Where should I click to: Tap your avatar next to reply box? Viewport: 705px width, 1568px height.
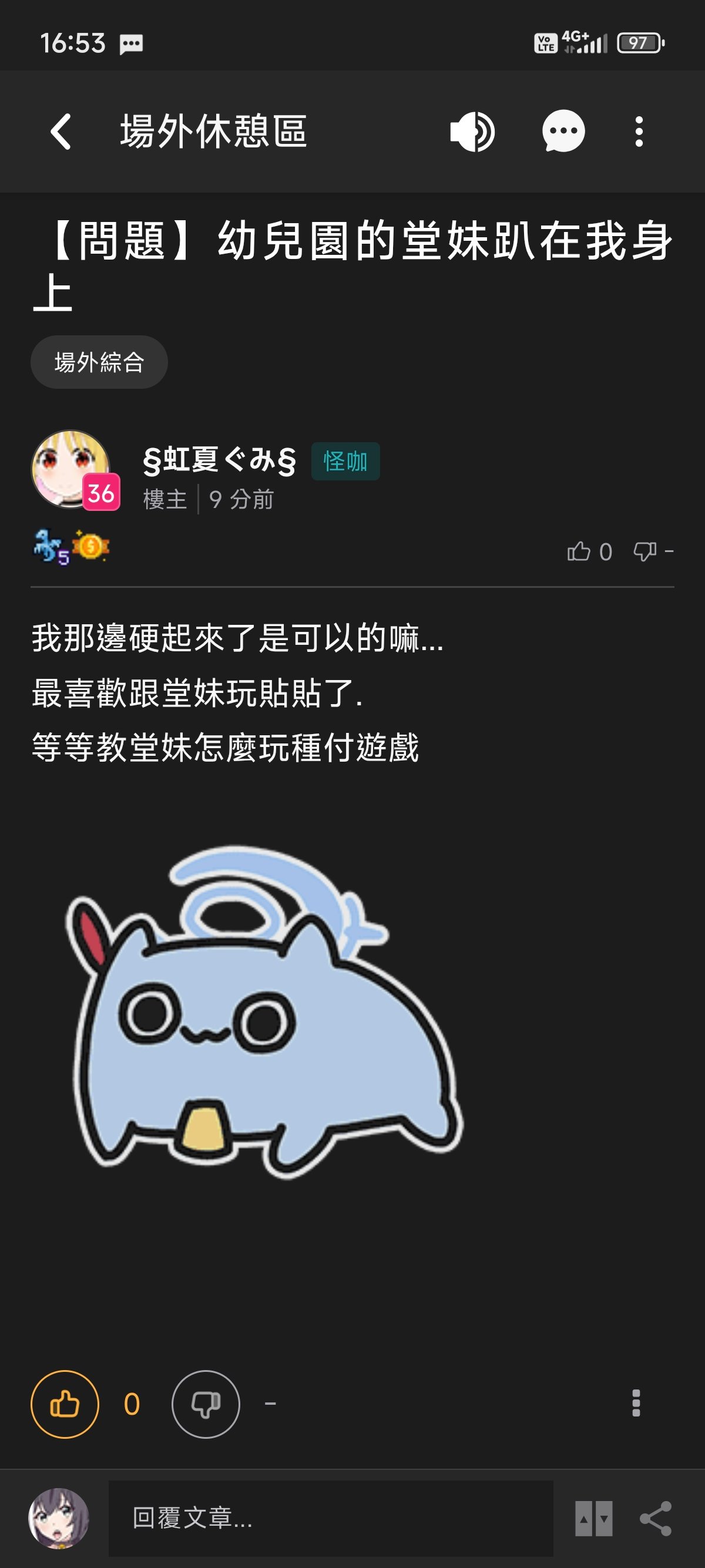(59, 1518)
